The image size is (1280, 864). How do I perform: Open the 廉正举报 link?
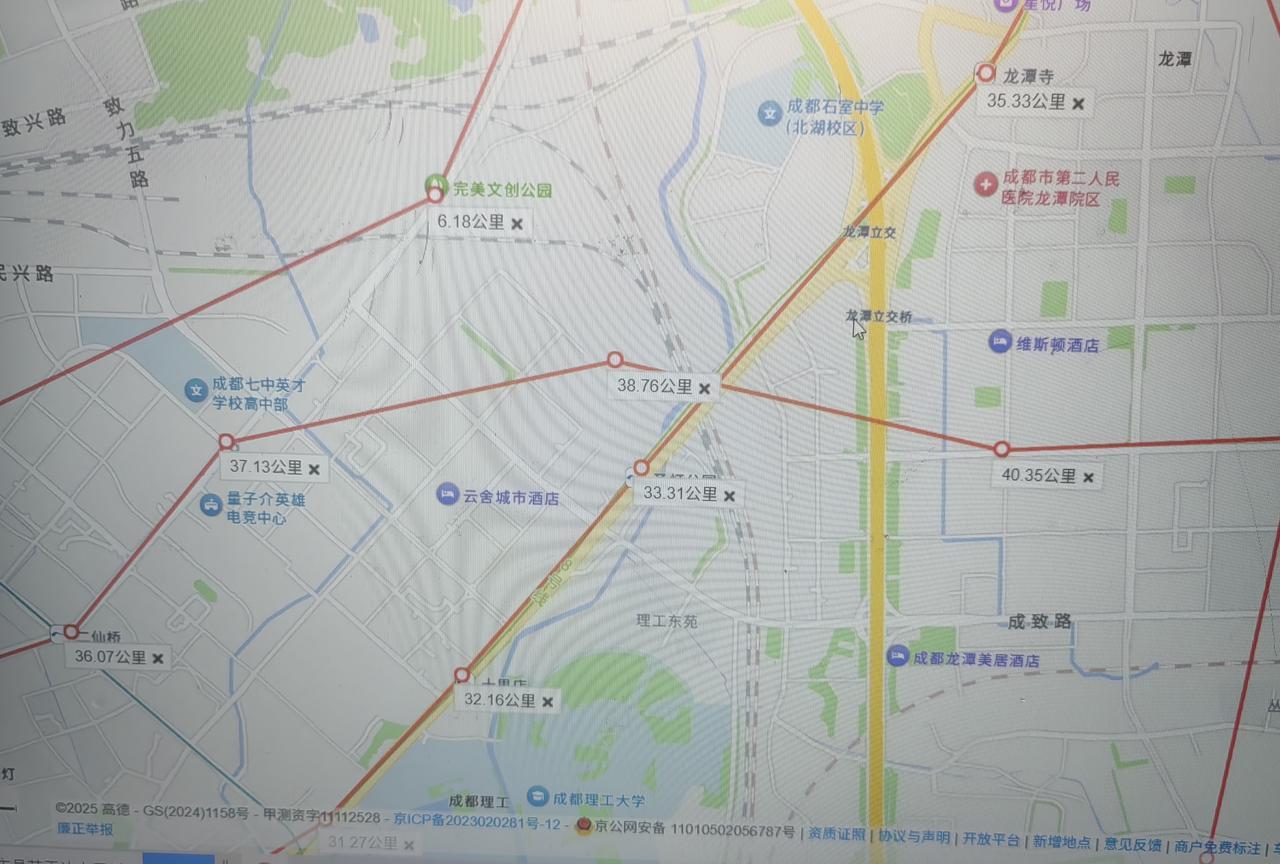coord(85,829)
